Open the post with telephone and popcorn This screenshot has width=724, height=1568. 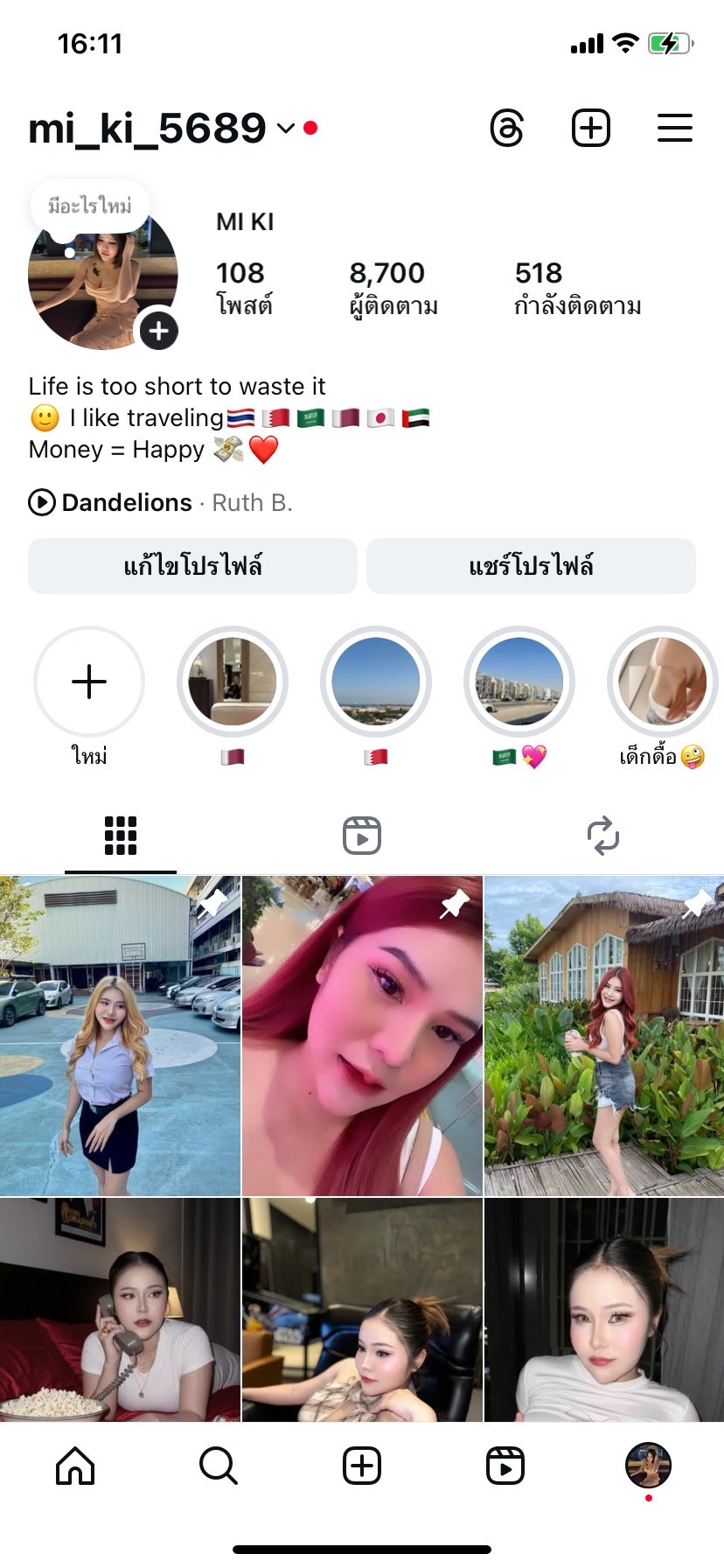point(120,1309)
